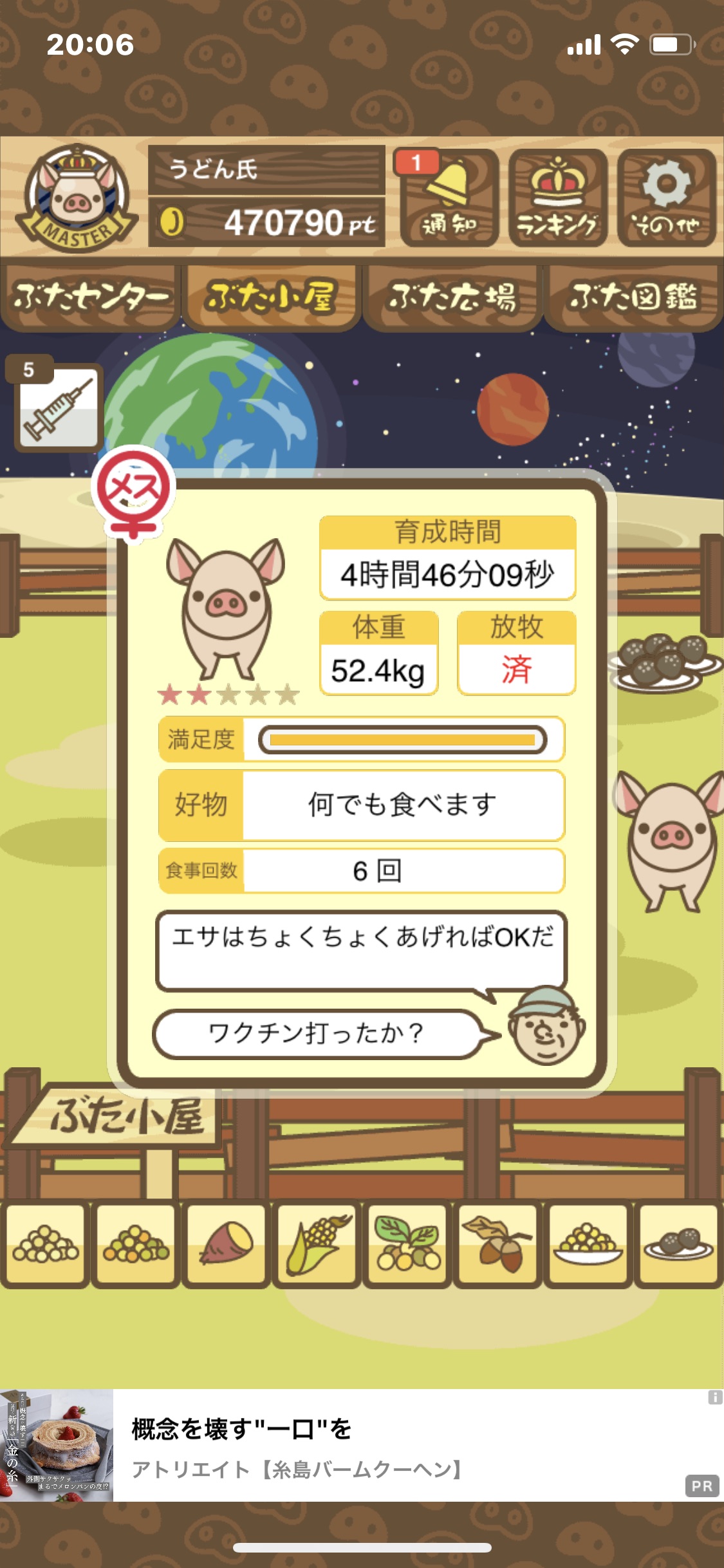The height and width of the screenshot is (1568, 724).
Task: Switch to the ぶたセンター tab
Action: tap(90, 297)
